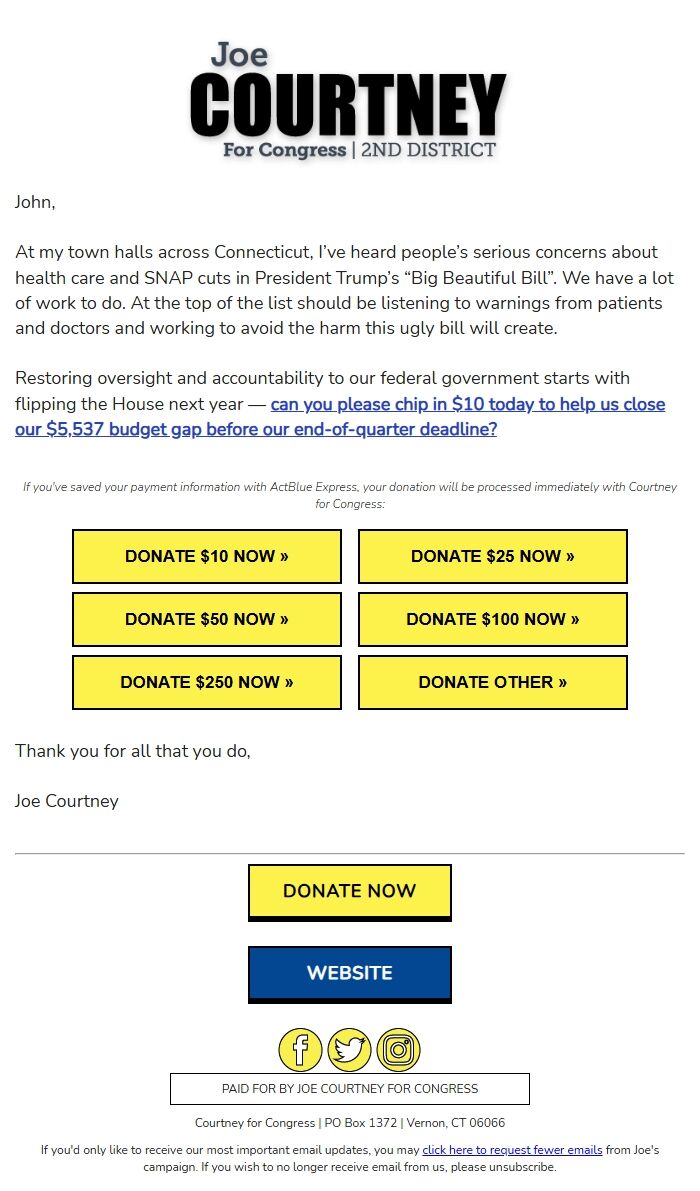Choose the DONATE $25 NOW button

tap(493, 556)
